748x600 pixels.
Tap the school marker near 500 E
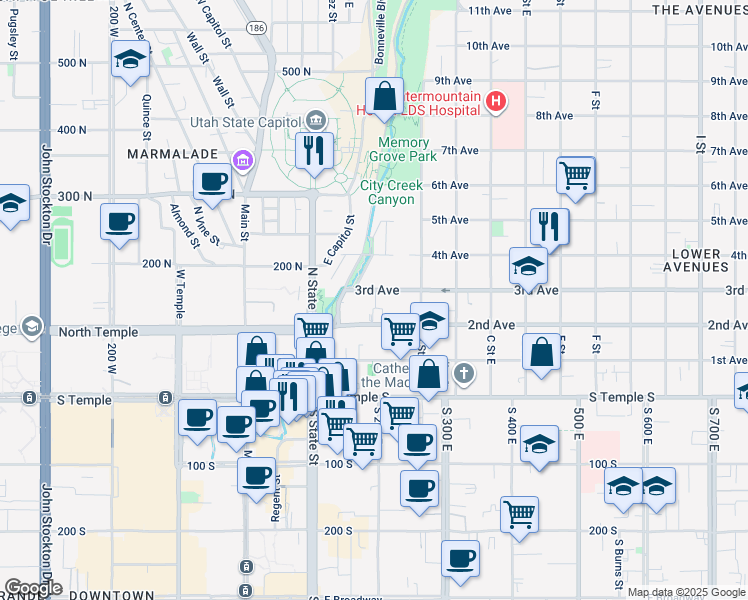point(539,447)
